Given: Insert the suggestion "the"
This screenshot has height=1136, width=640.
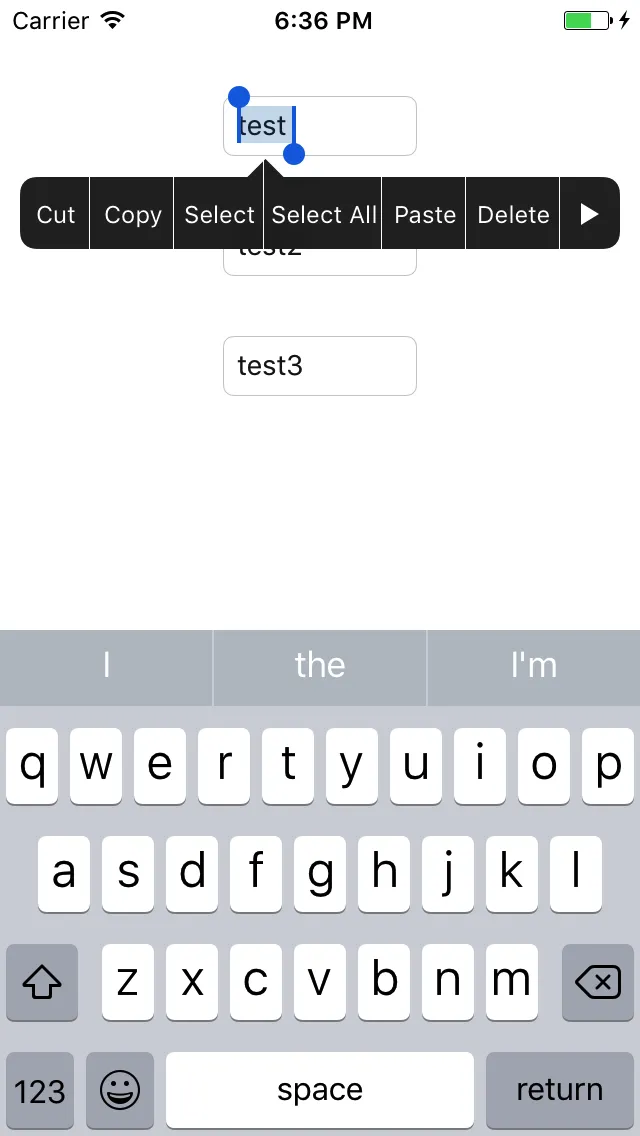Looking at the screenshot, I should 320,666.
